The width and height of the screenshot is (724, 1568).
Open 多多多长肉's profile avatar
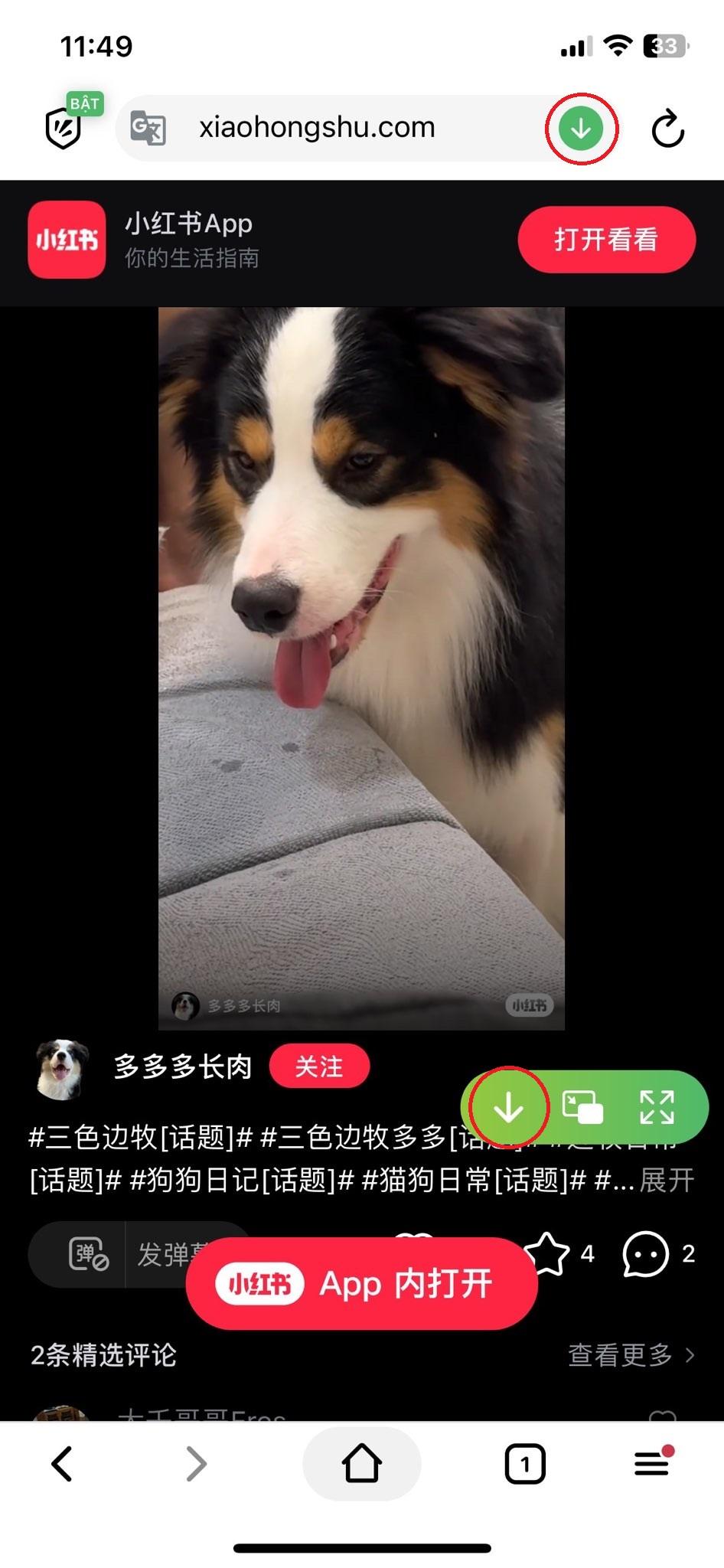62,1067
